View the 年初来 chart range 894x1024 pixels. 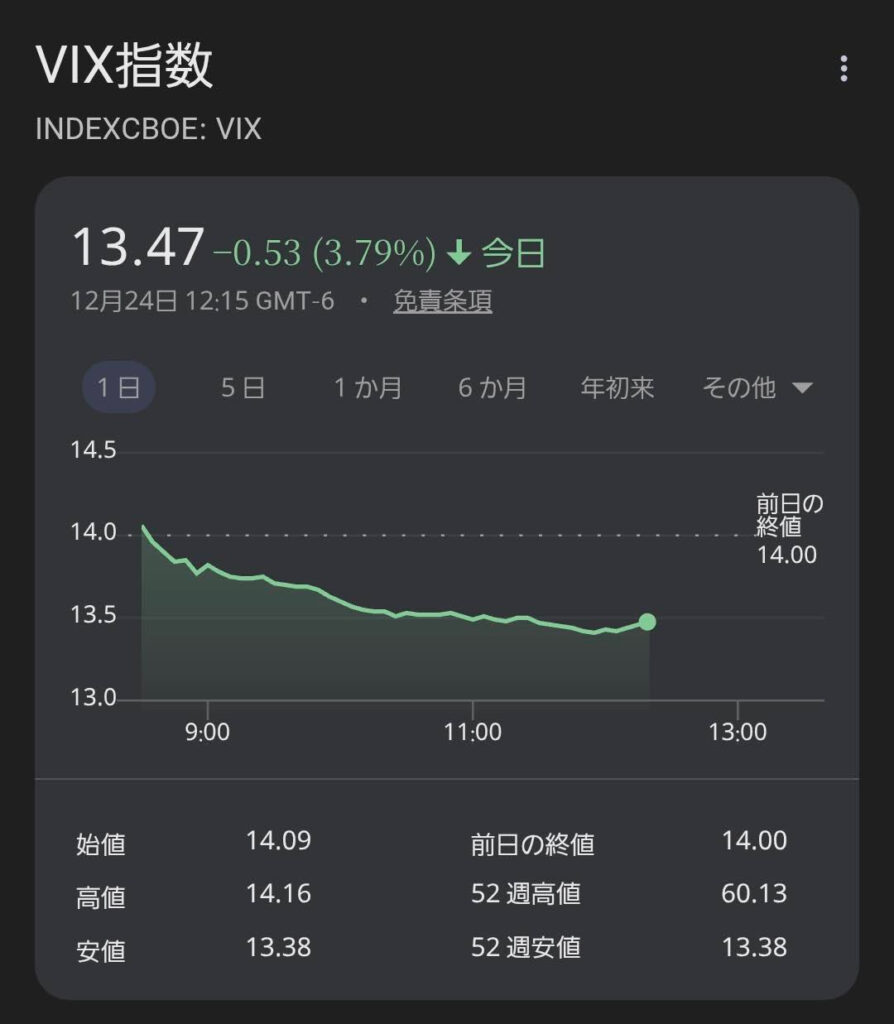click(x=617, y=388)
